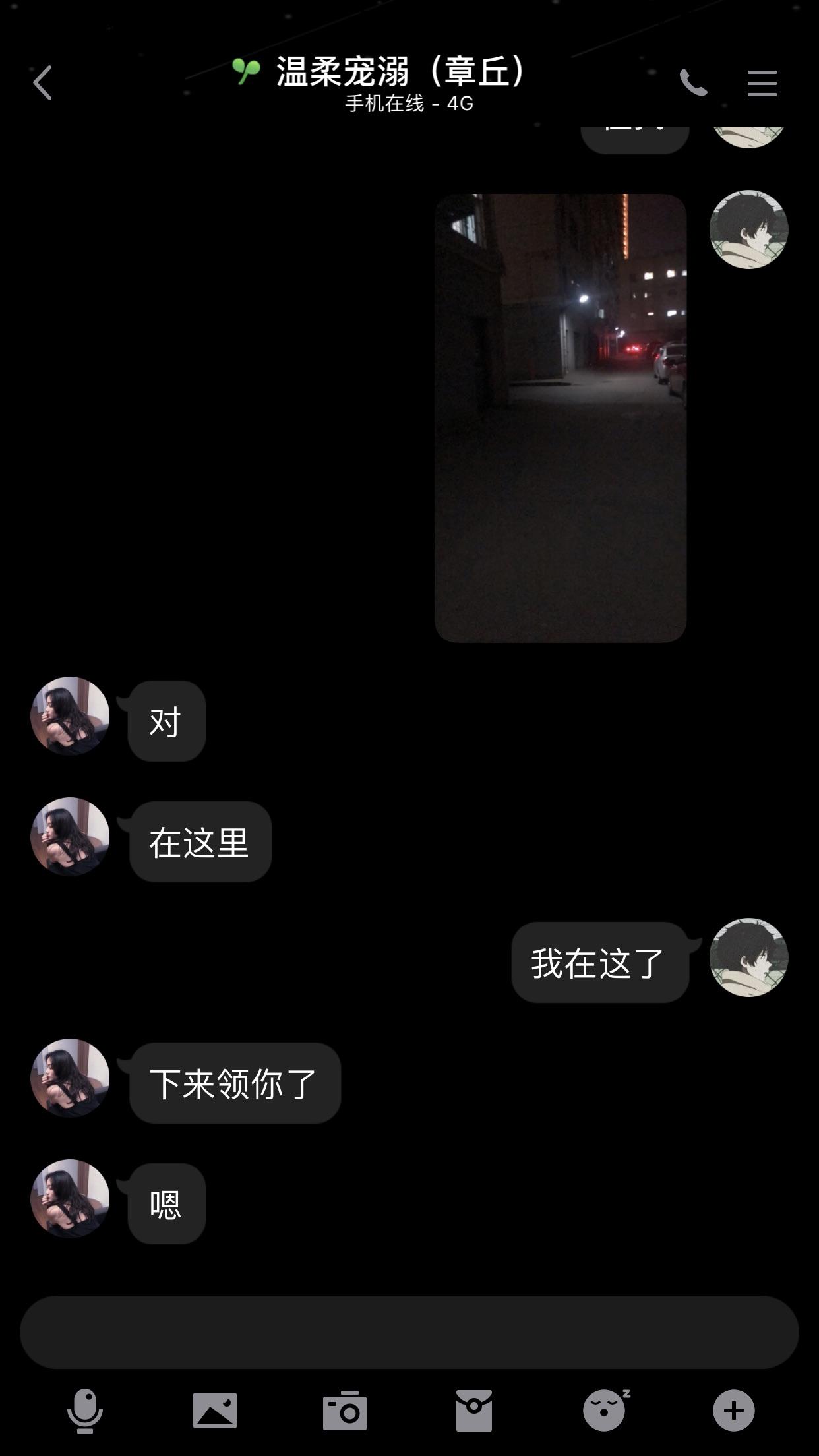Start a call with the phone icon
The image size is (819, 1456).
[694, 84]
